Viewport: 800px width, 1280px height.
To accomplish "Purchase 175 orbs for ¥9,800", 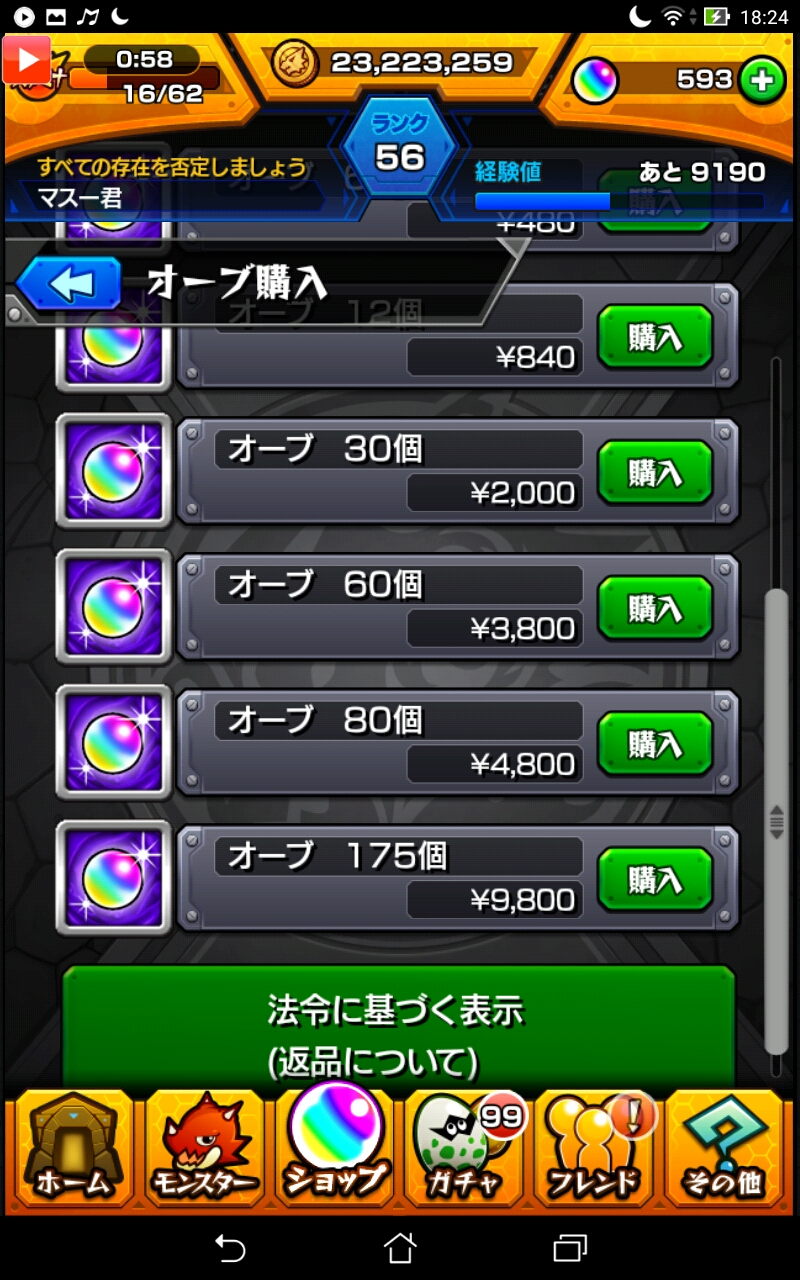I will click(x=654, y=880).
